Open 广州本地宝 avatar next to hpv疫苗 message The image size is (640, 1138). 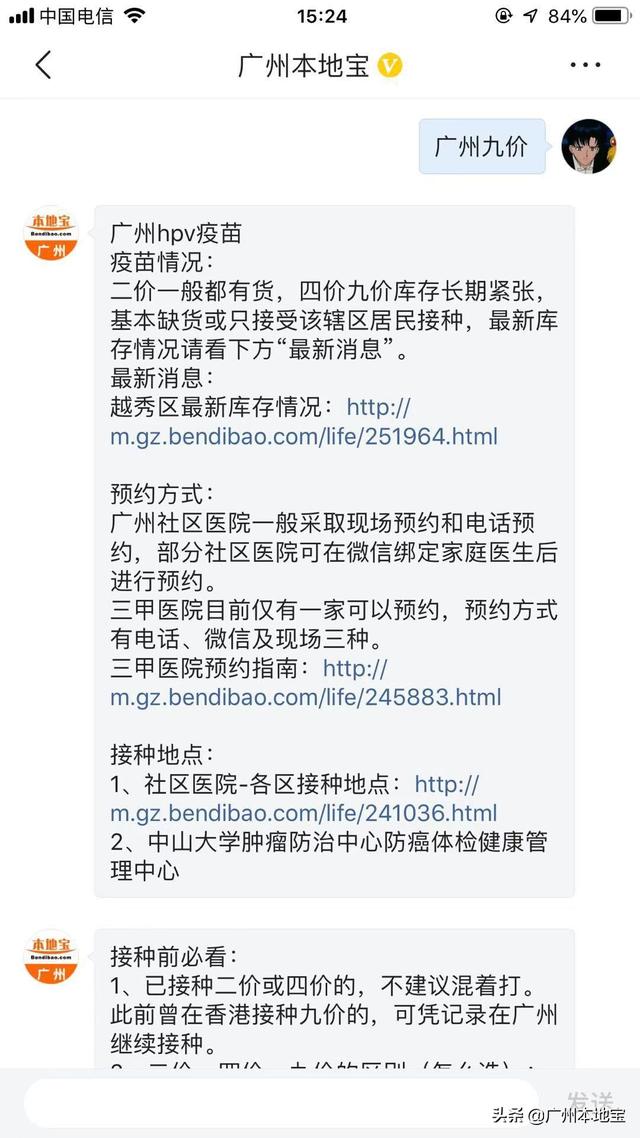point(51,233)
